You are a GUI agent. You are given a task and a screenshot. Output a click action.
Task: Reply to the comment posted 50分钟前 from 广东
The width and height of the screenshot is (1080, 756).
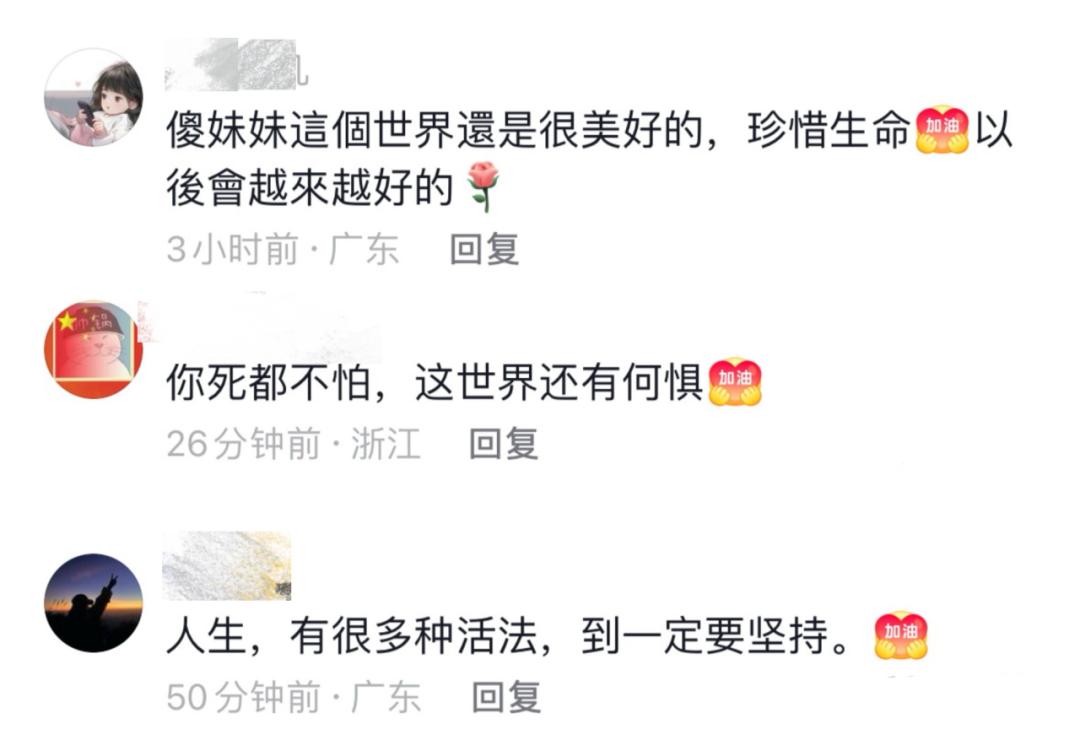(506, 696)
